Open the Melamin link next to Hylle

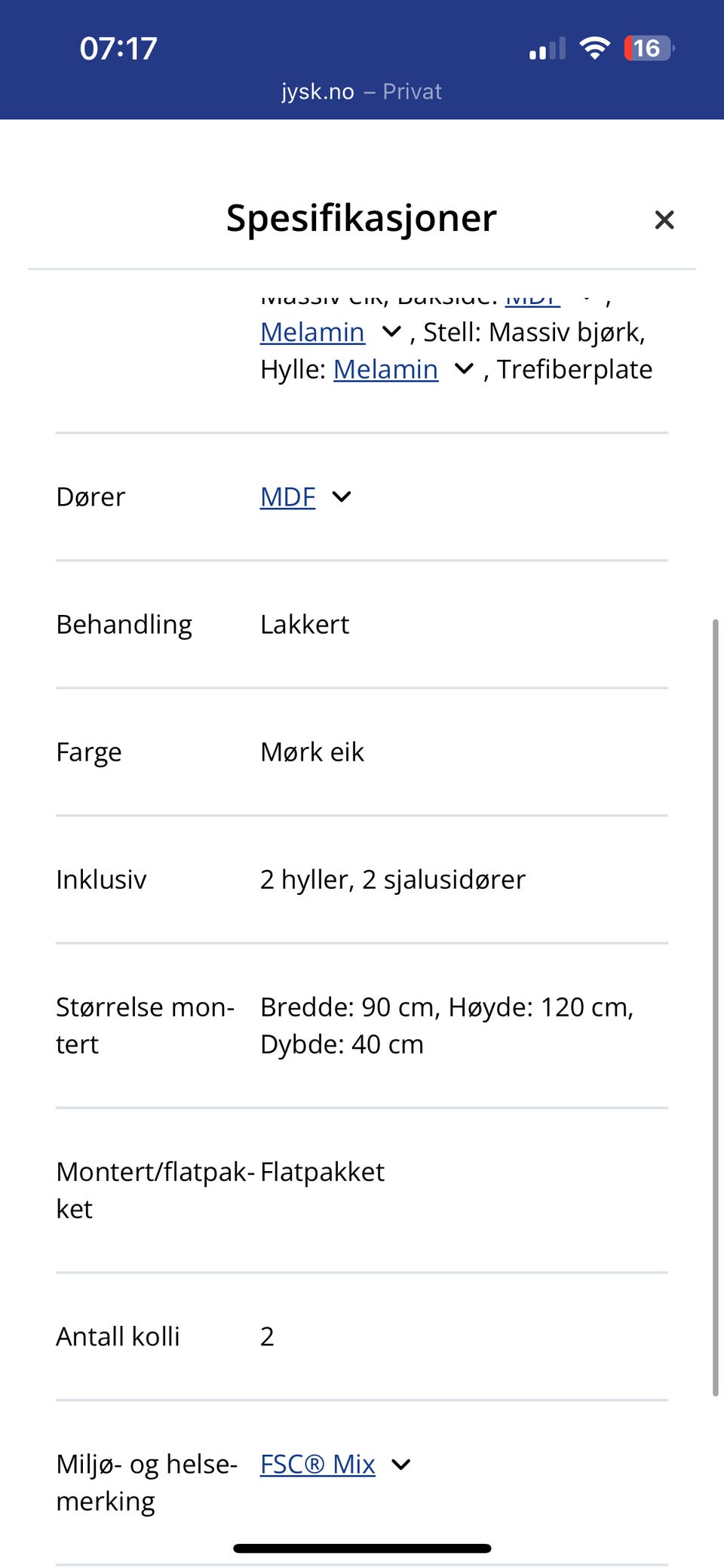(x=385, y=369)
